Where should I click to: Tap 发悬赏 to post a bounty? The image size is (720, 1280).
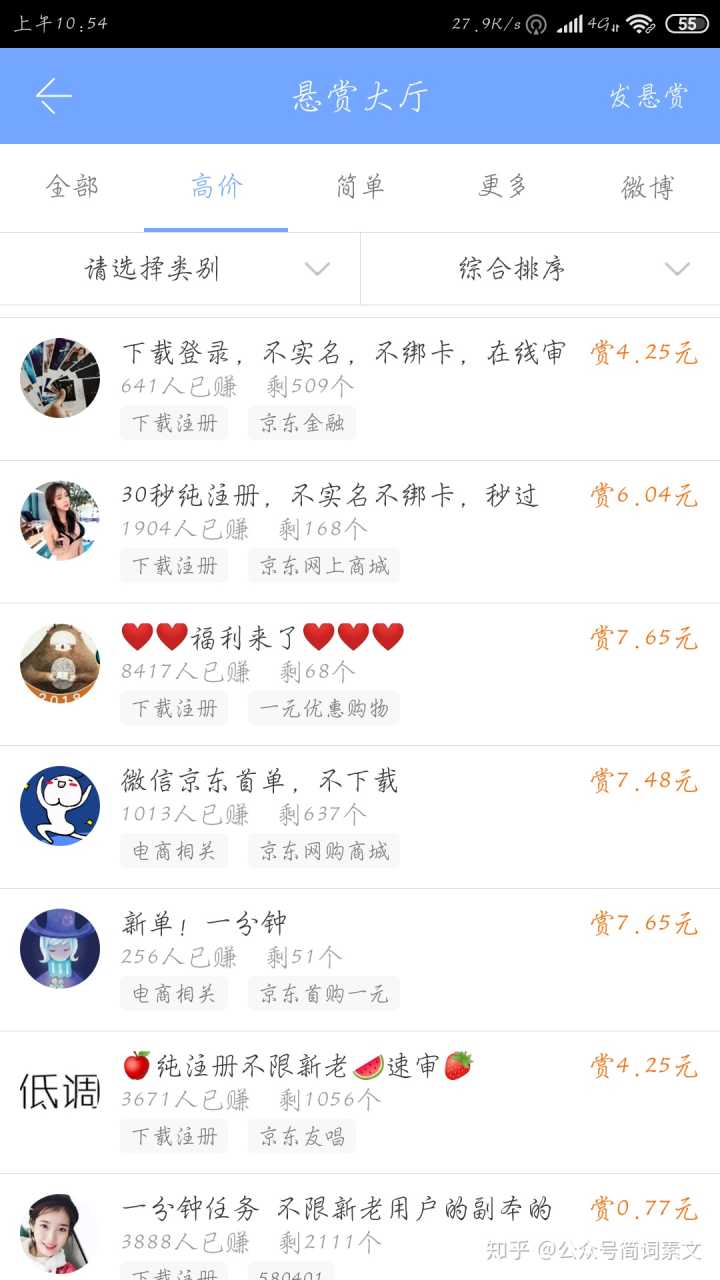coord(648,96)
